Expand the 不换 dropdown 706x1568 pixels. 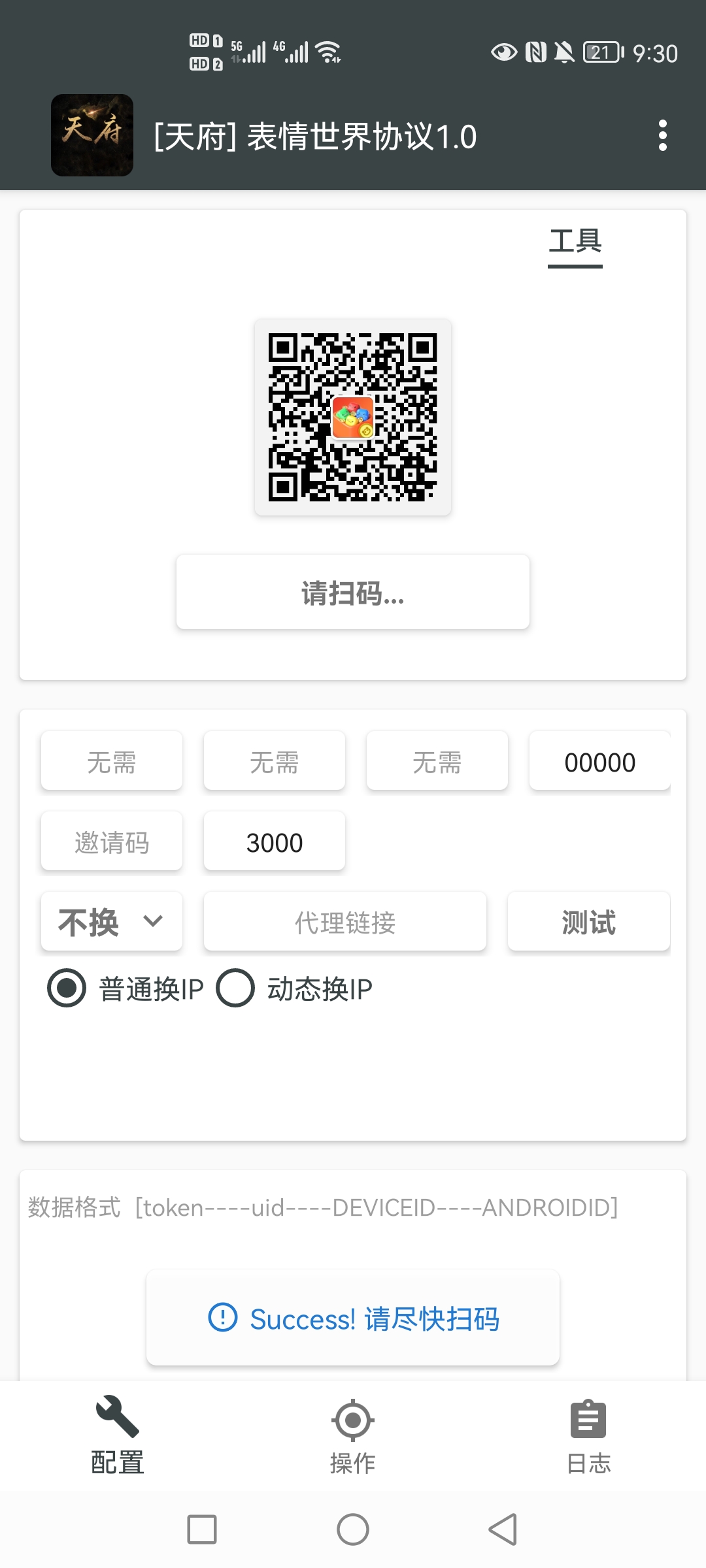click(x=112, y=922)
